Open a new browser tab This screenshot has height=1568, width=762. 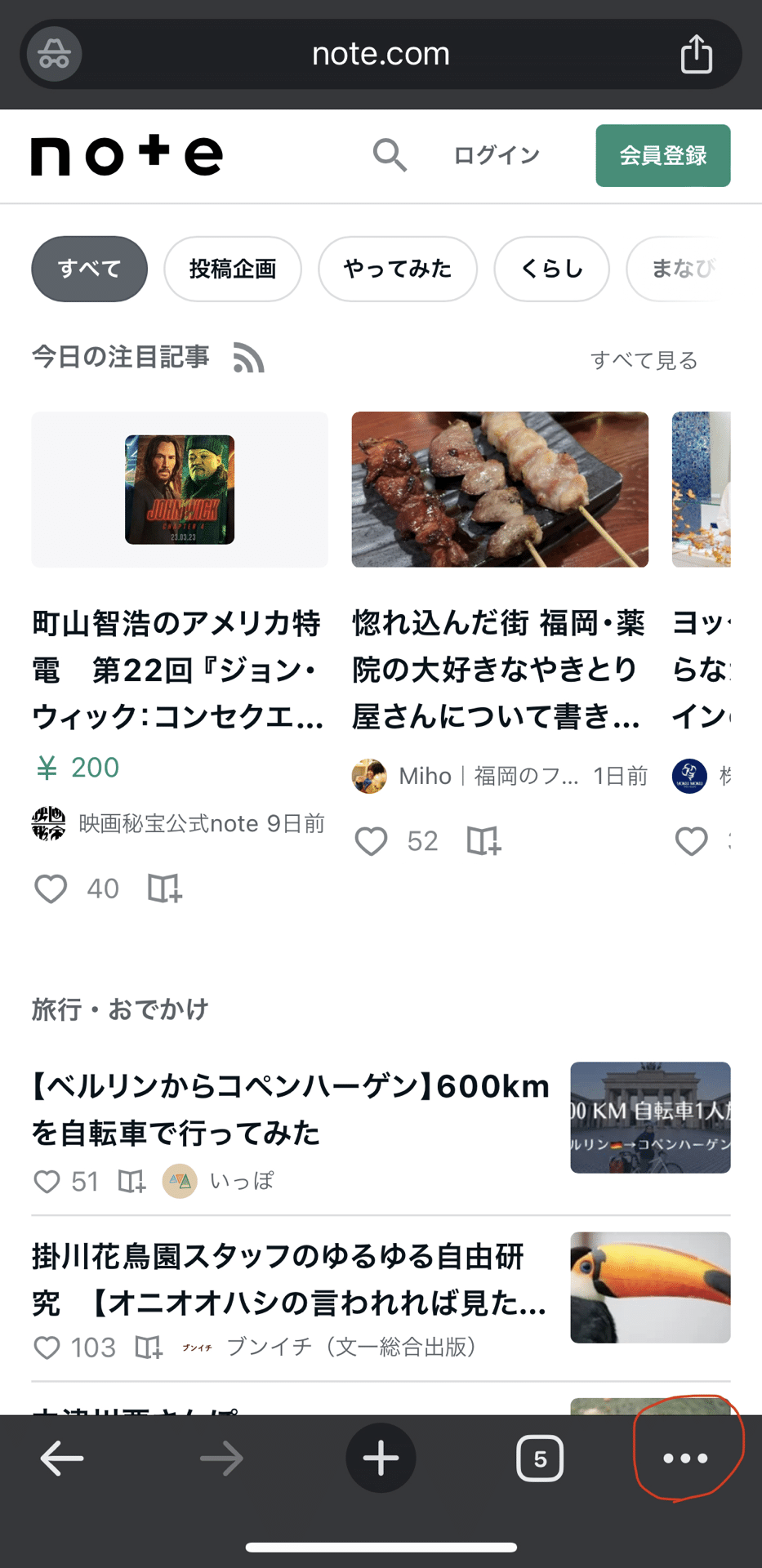click(381, 1458)
